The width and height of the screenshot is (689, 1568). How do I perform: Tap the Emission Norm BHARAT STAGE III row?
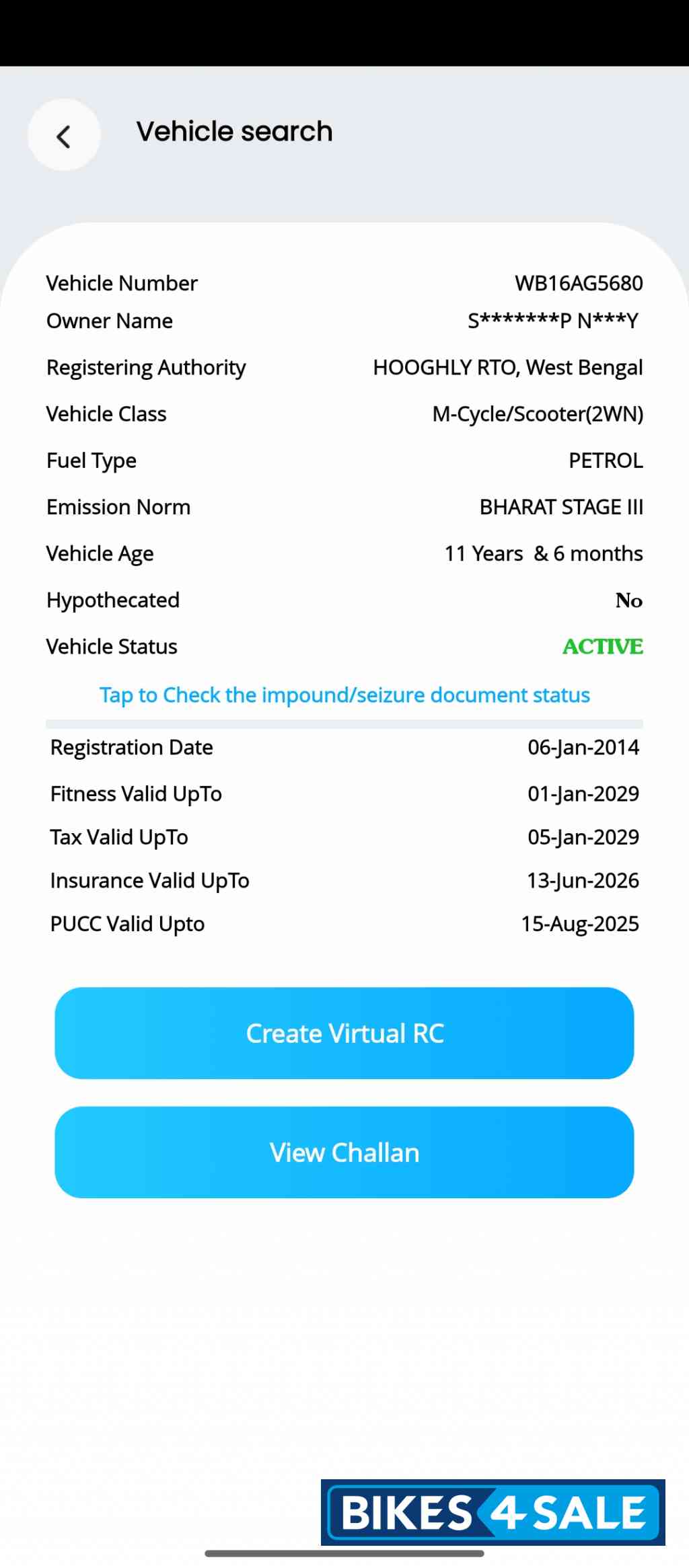[344, 506]
